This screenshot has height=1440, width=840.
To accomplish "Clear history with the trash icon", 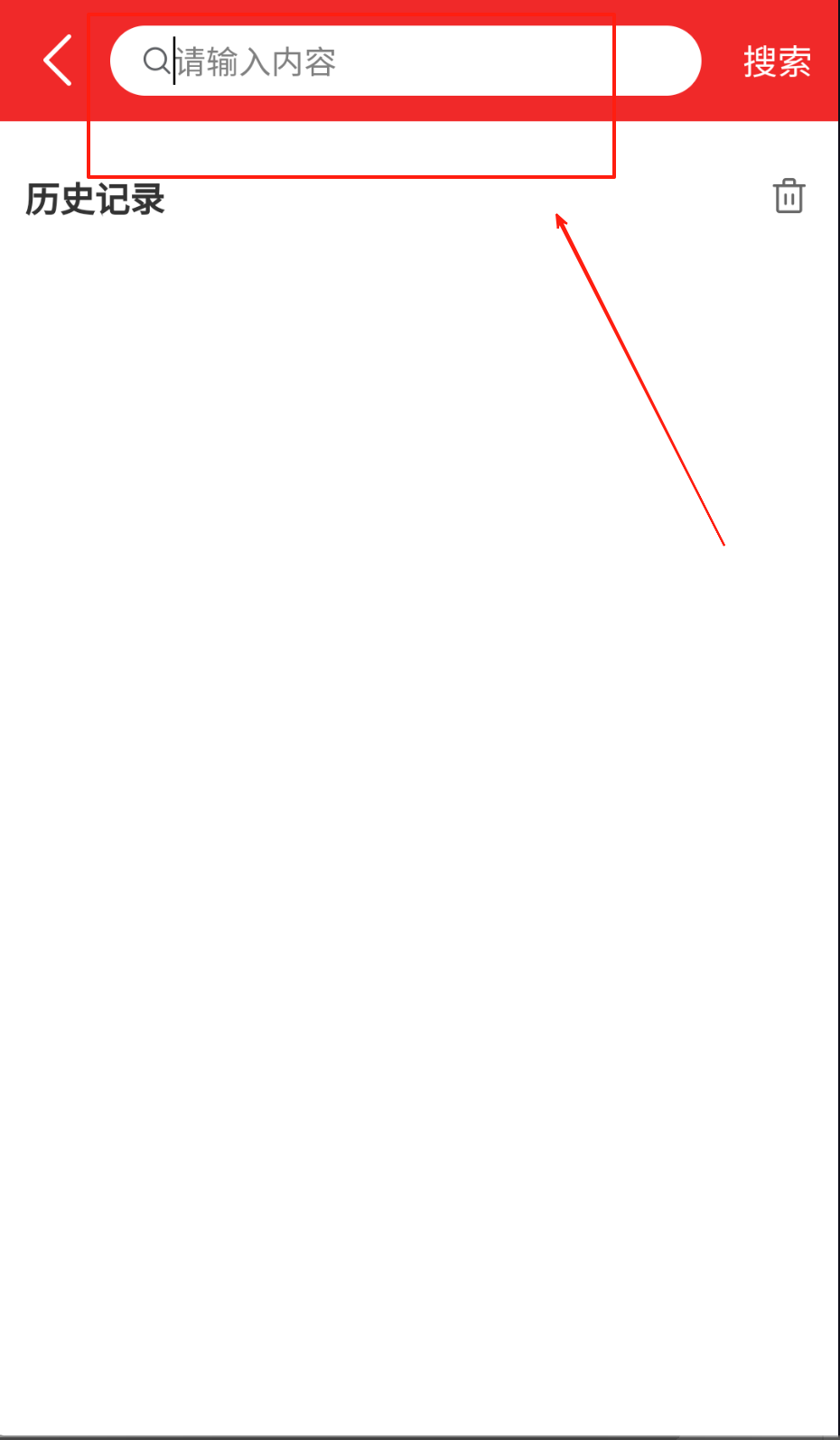I will (789, 196).
